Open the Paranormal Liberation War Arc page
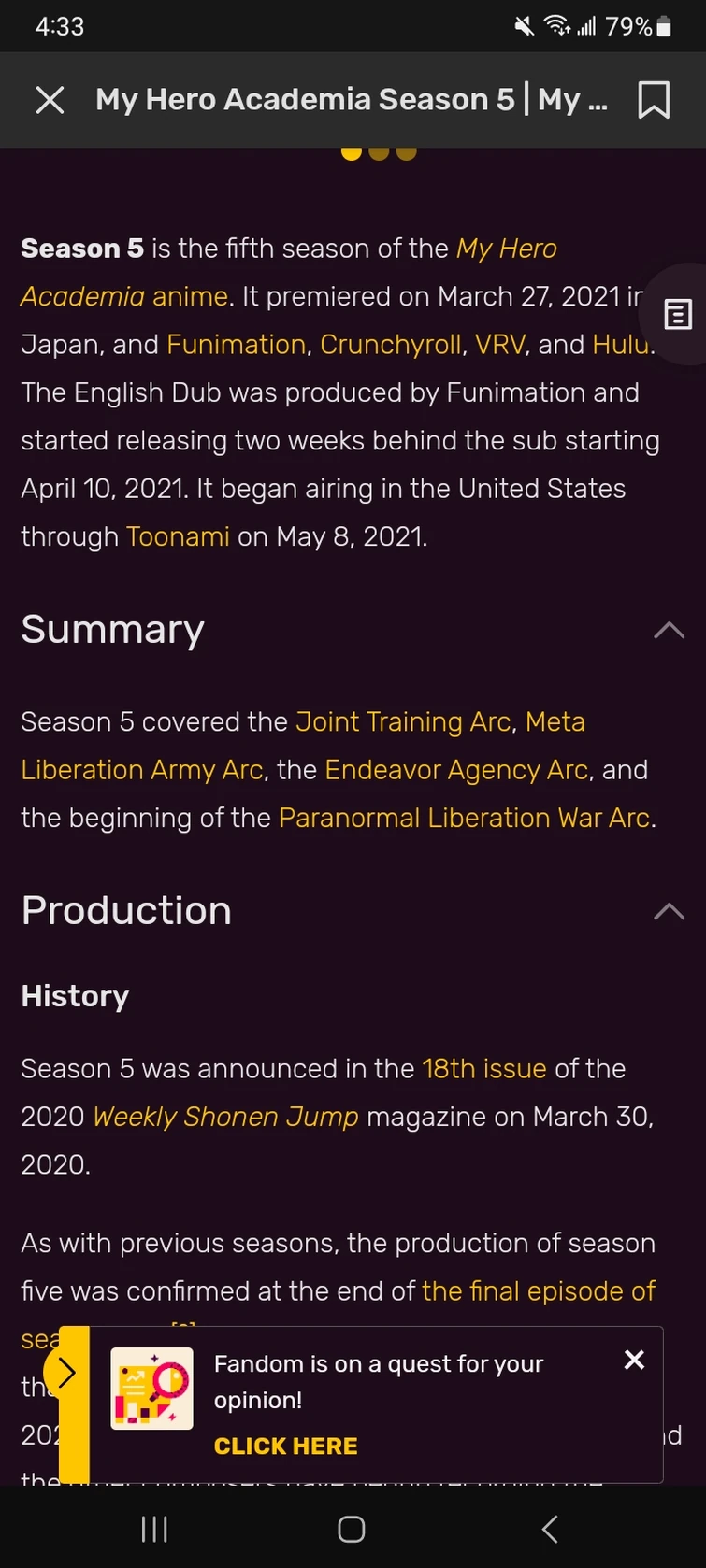 click(465, 818)
